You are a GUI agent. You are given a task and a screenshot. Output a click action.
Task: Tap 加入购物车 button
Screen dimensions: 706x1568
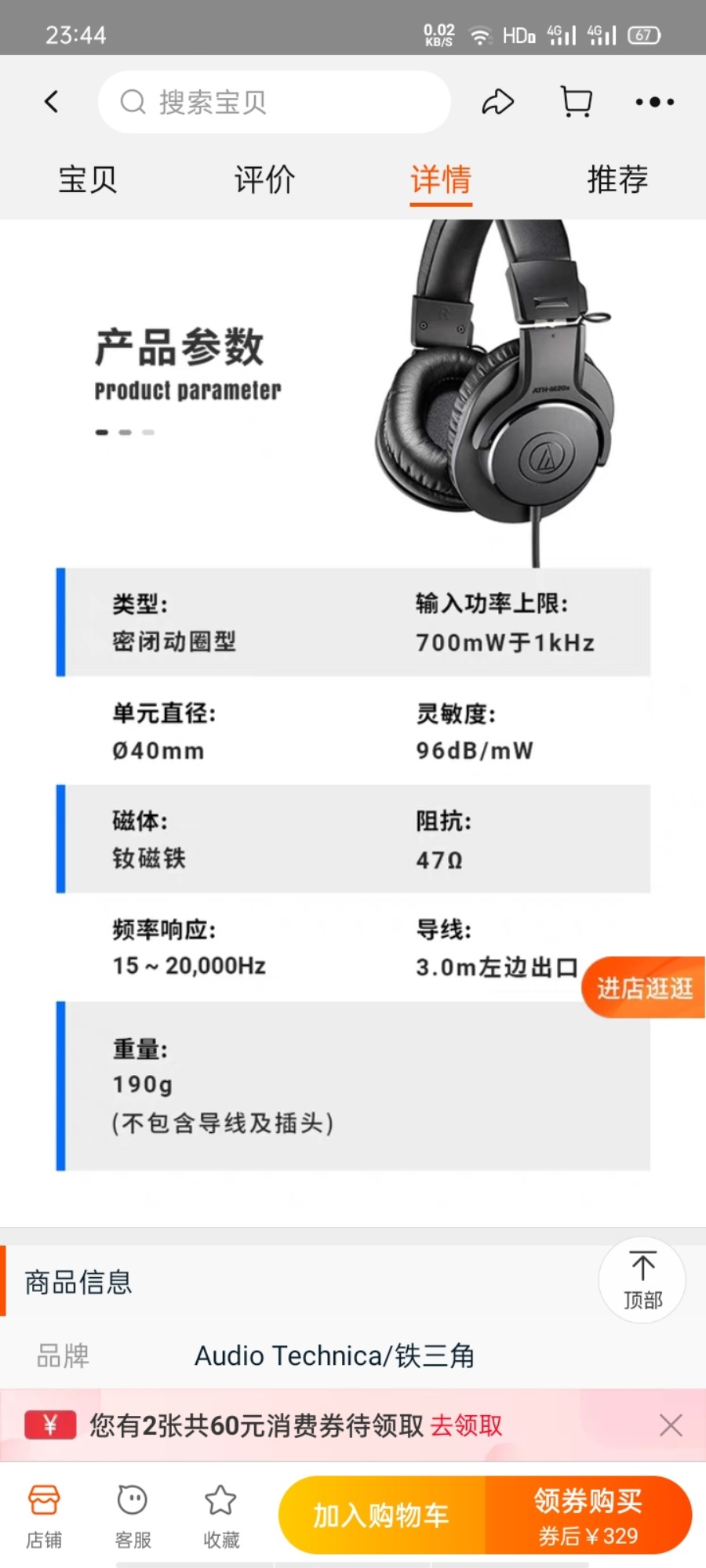[x=381, y=1515]
